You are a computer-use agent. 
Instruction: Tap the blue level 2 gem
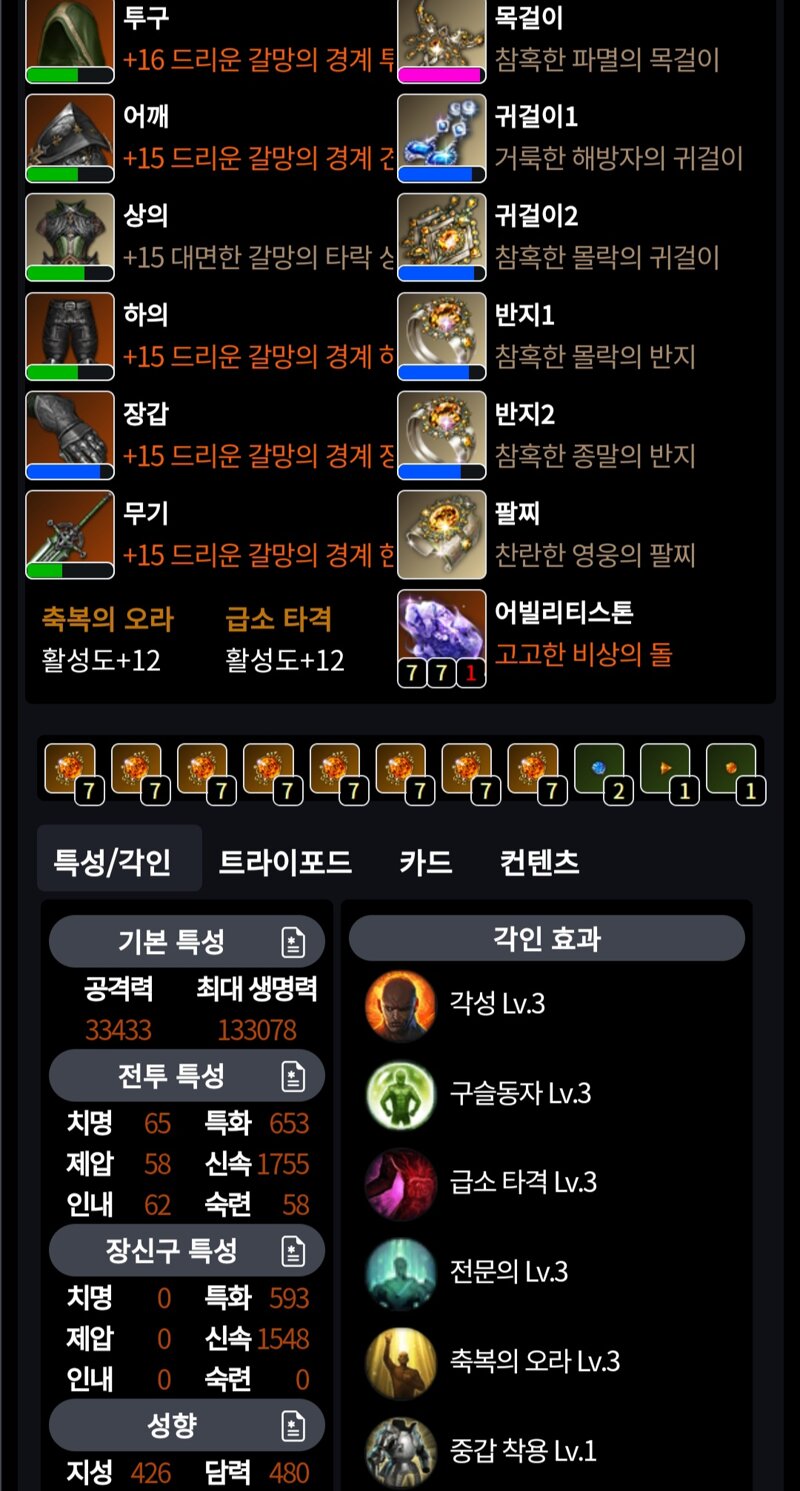[x=599, y=770]
